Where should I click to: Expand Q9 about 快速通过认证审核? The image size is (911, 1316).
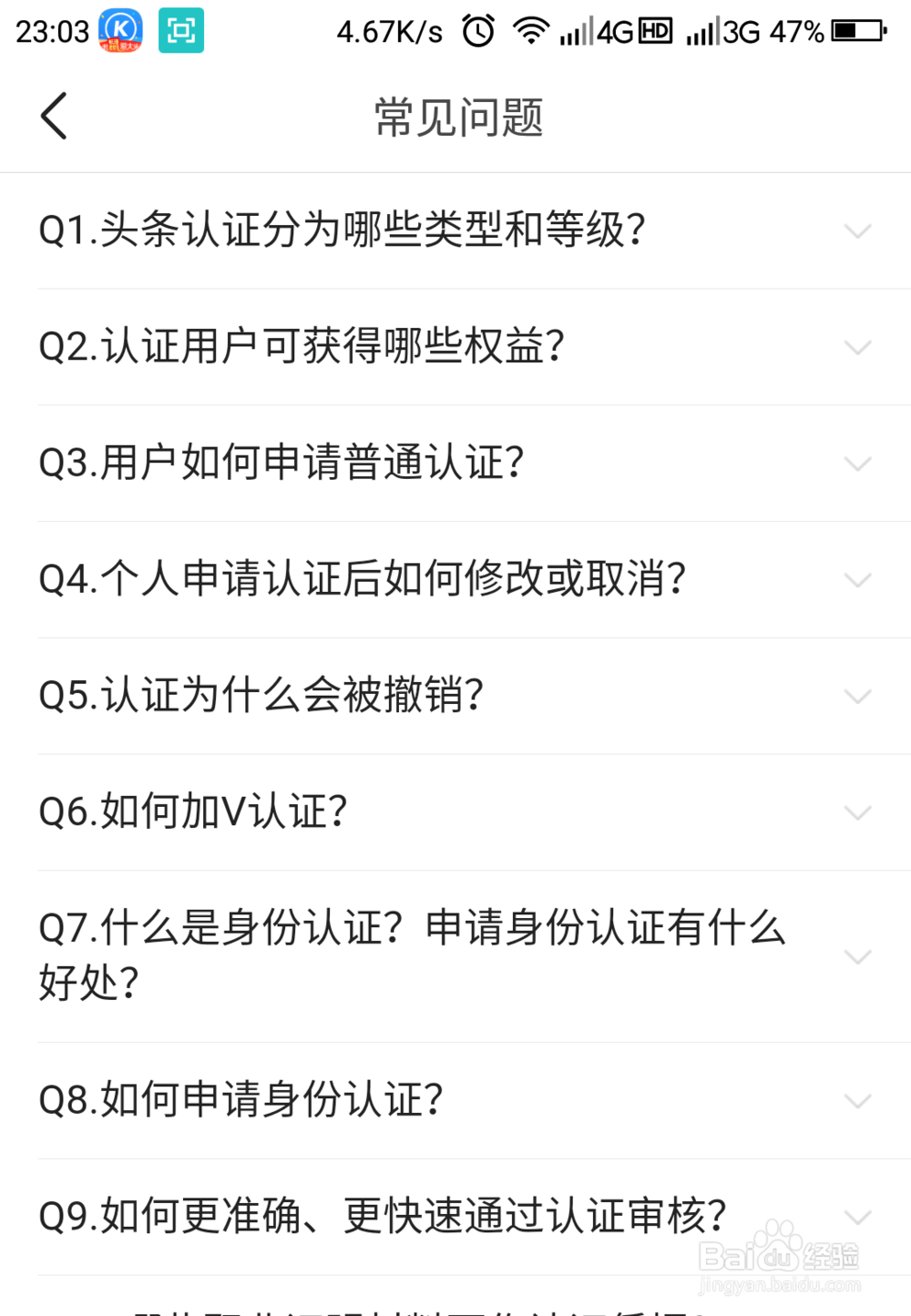click(455, 1215)
